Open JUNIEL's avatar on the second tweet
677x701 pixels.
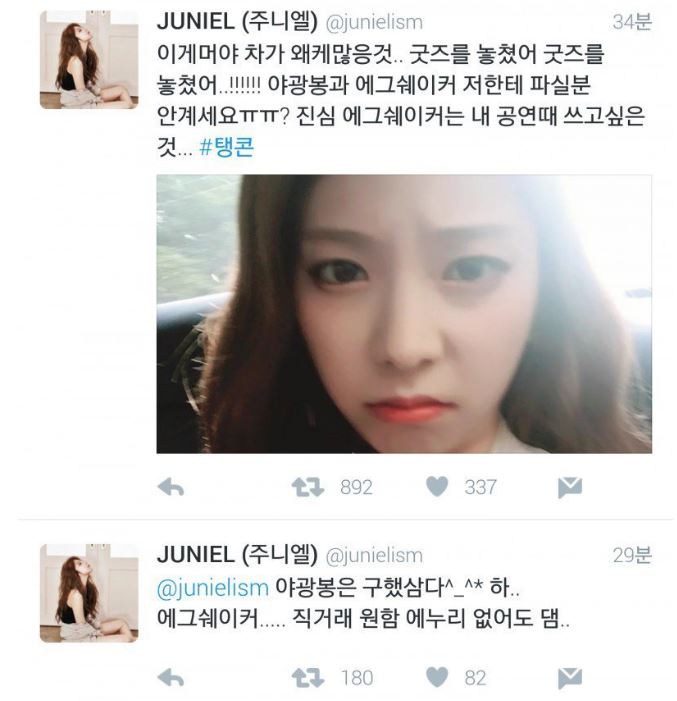pos(89,592)
